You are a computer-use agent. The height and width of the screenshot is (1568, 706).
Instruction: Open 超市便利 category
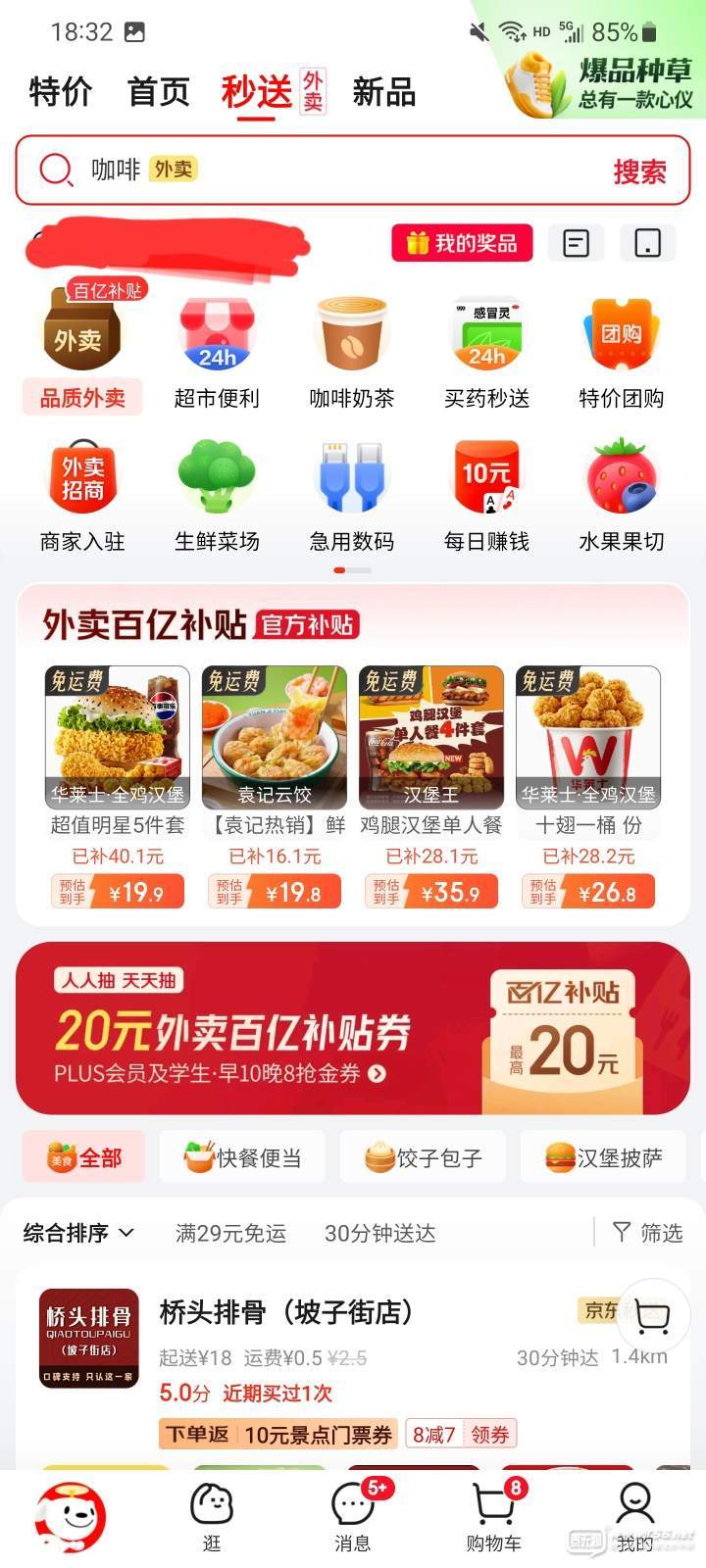(x=217, y=353)
